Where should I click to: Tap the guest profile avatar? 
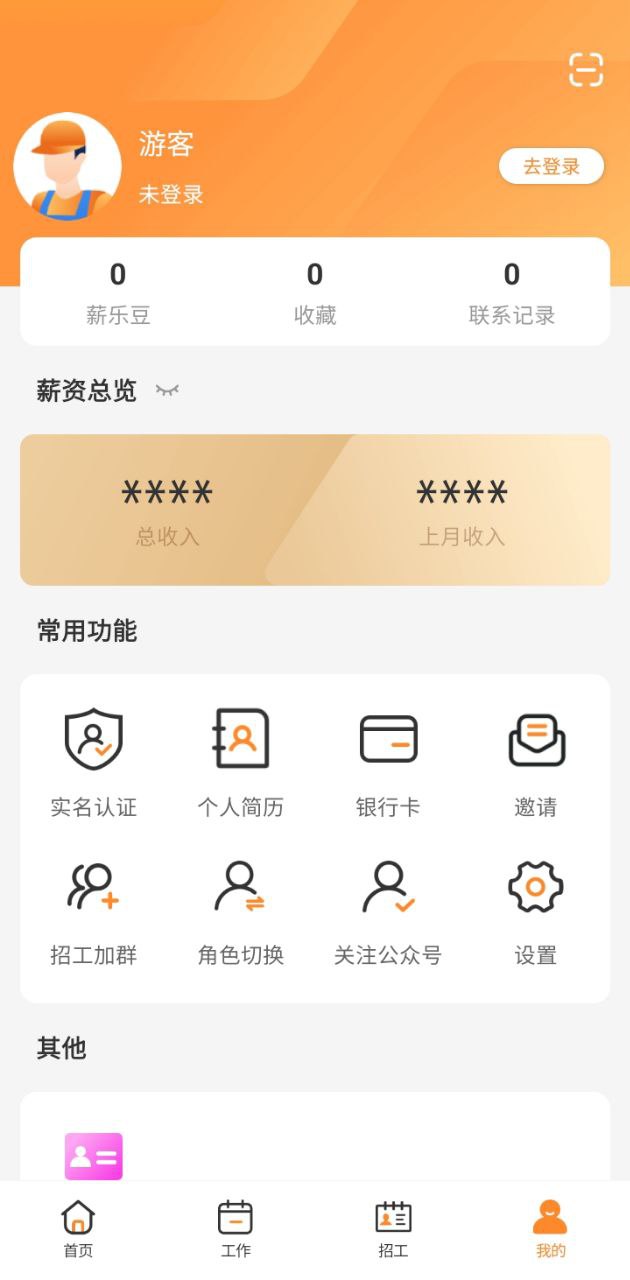click(x=67, y=166)
